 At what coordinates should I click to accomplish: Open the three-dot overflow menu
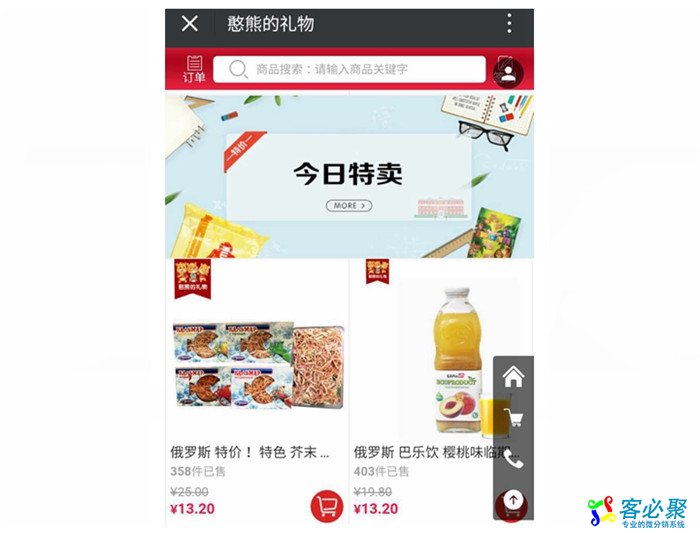pyautogui.click(x=509, y=24)
